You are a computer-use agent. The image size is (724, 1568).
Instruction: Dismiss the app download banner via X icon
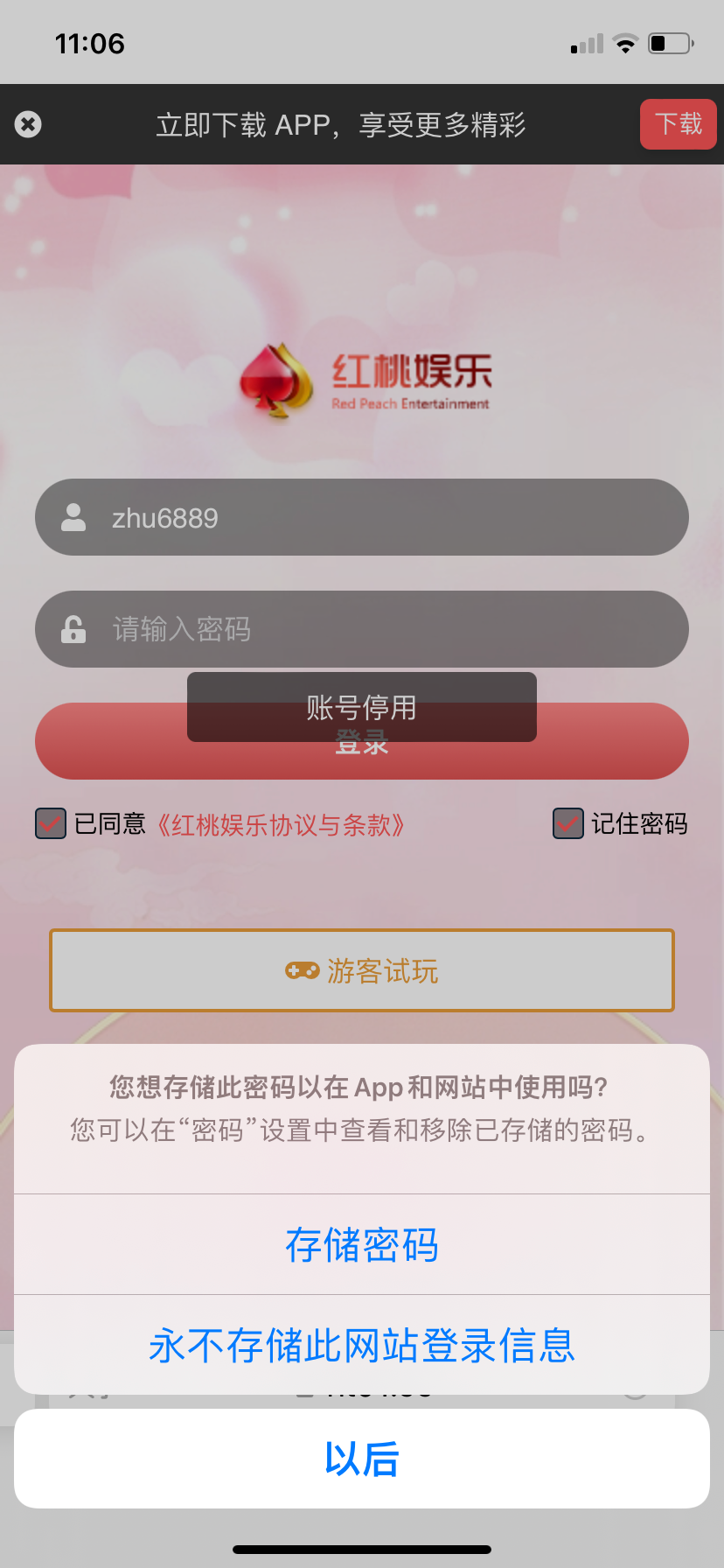(x=28, y=123)
